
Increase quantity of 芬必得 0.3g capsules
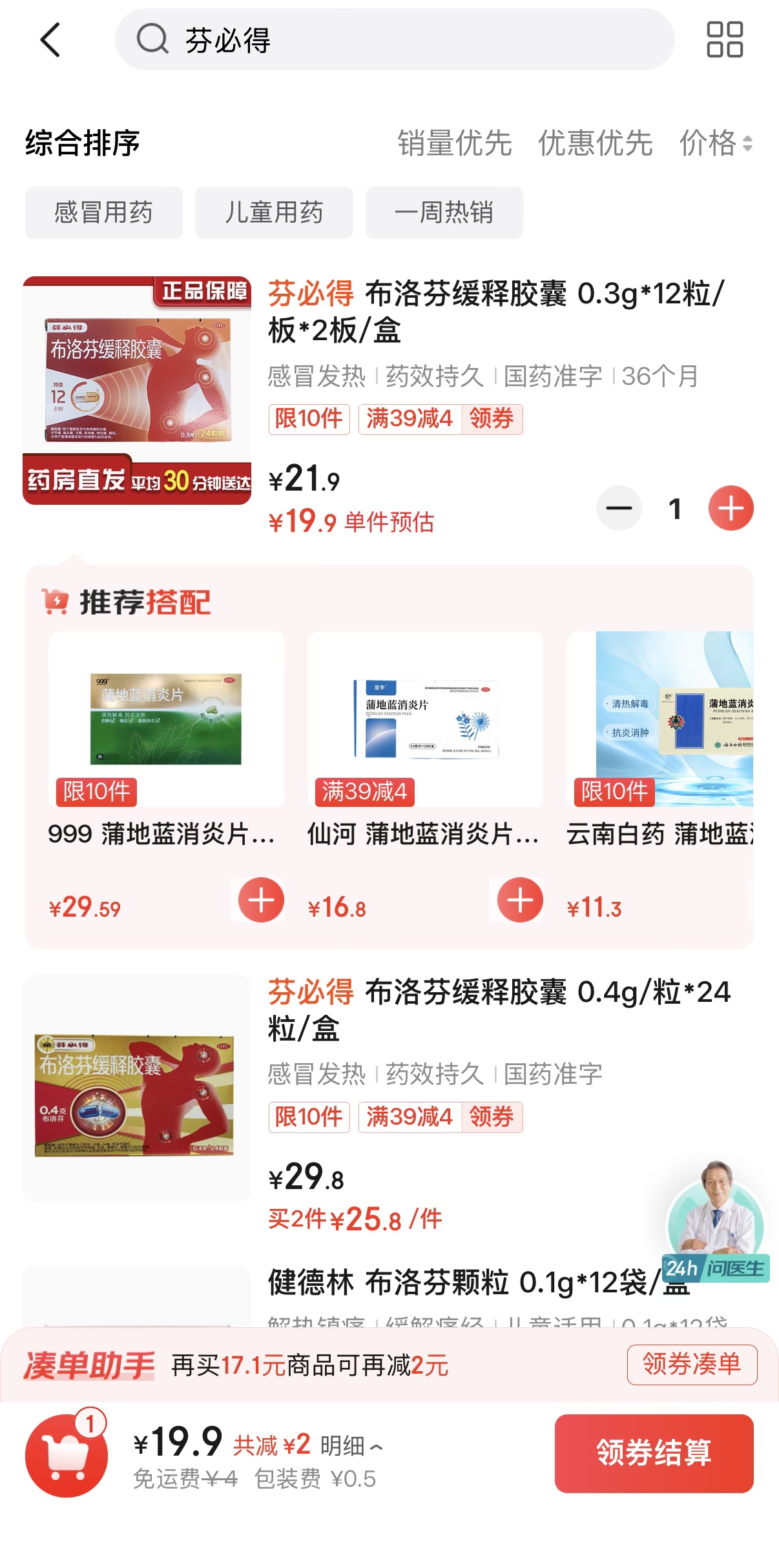(731, 508)
